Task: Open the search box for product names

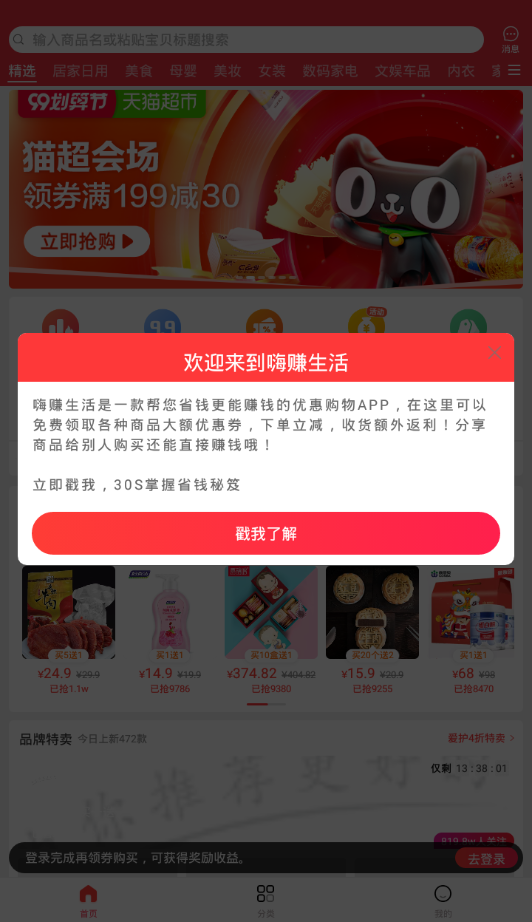Action: (246, 39)
